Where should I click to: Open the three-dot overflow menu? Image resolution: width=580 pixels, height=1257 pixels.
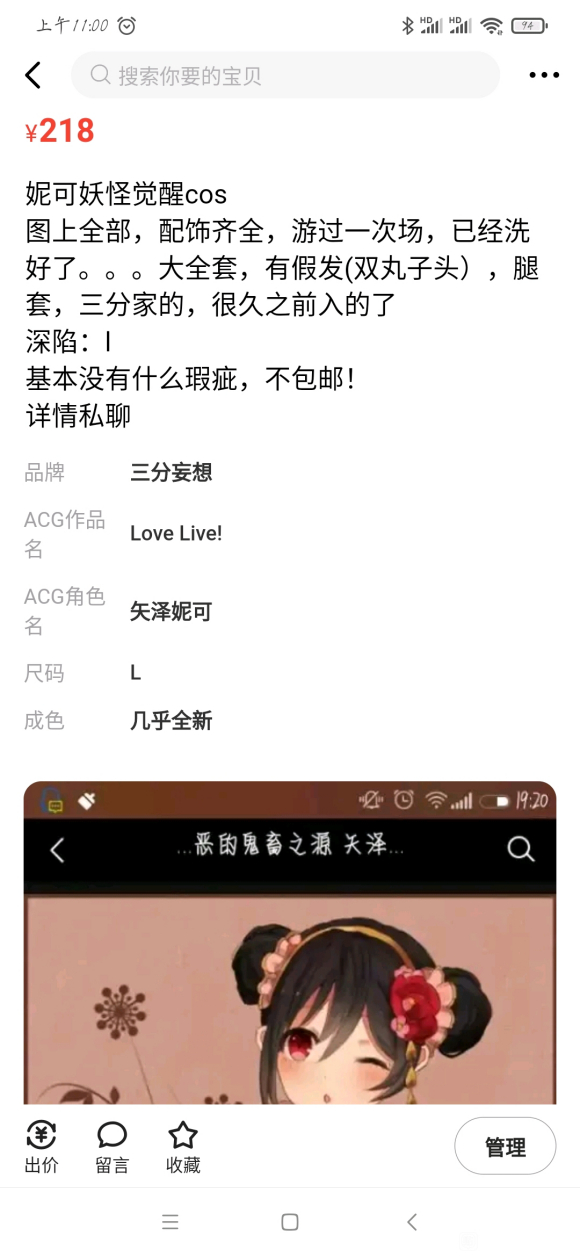pyautogui.click(x=544, y=75)
